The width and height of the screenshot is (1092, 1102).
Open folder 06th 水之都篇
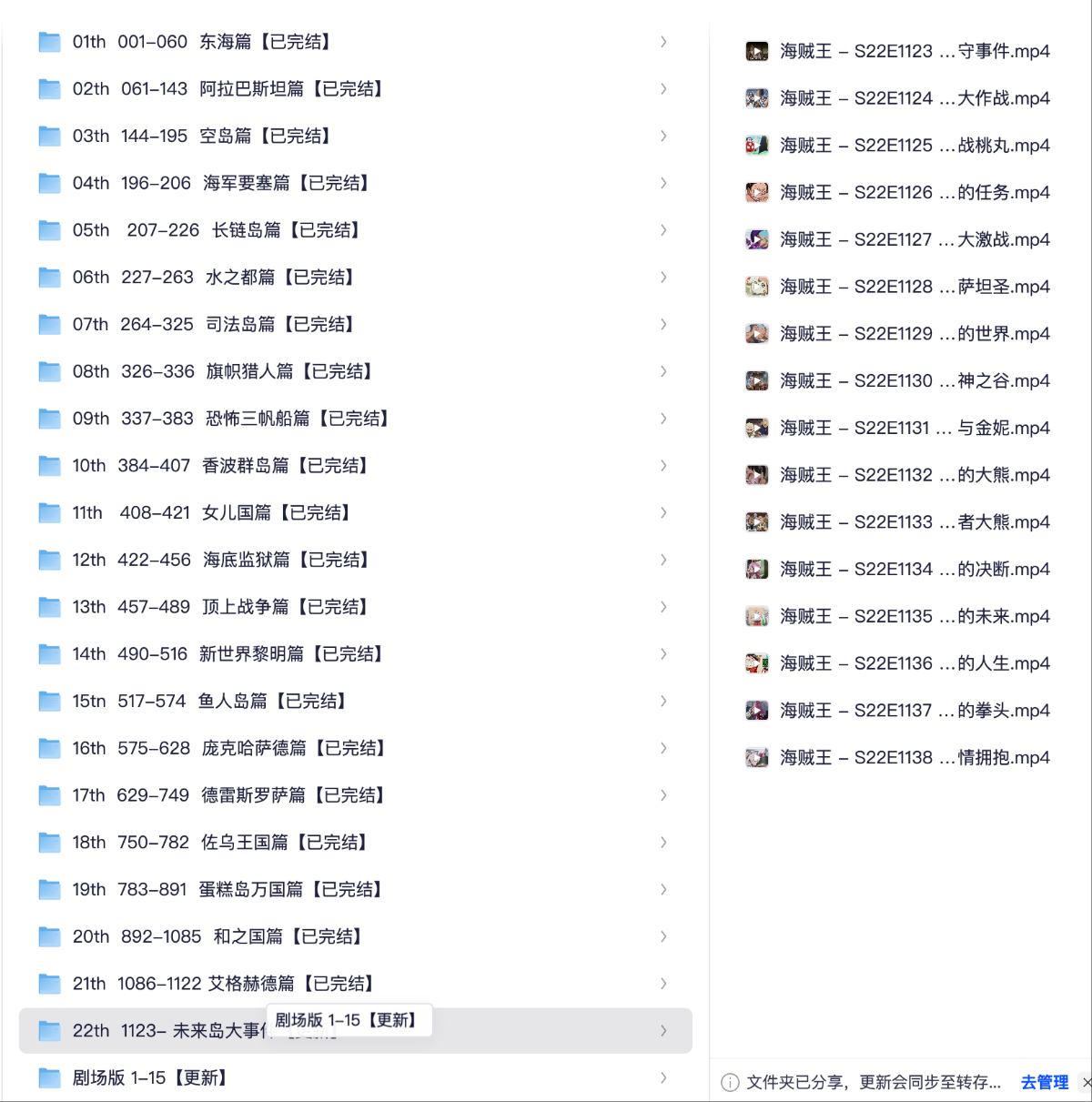(x=212, y=278)
